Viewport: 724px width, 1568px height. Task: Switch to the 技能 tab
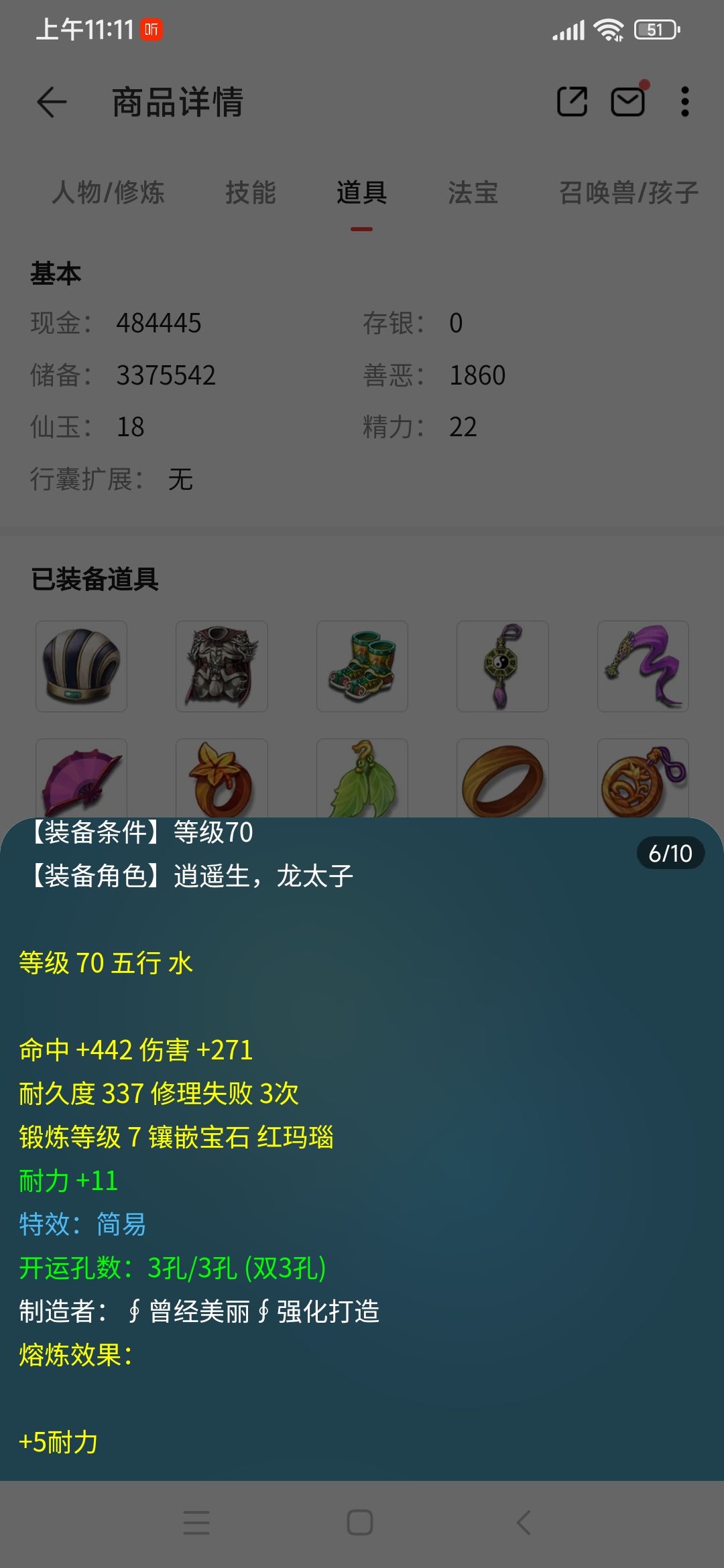tap(250, 193)
